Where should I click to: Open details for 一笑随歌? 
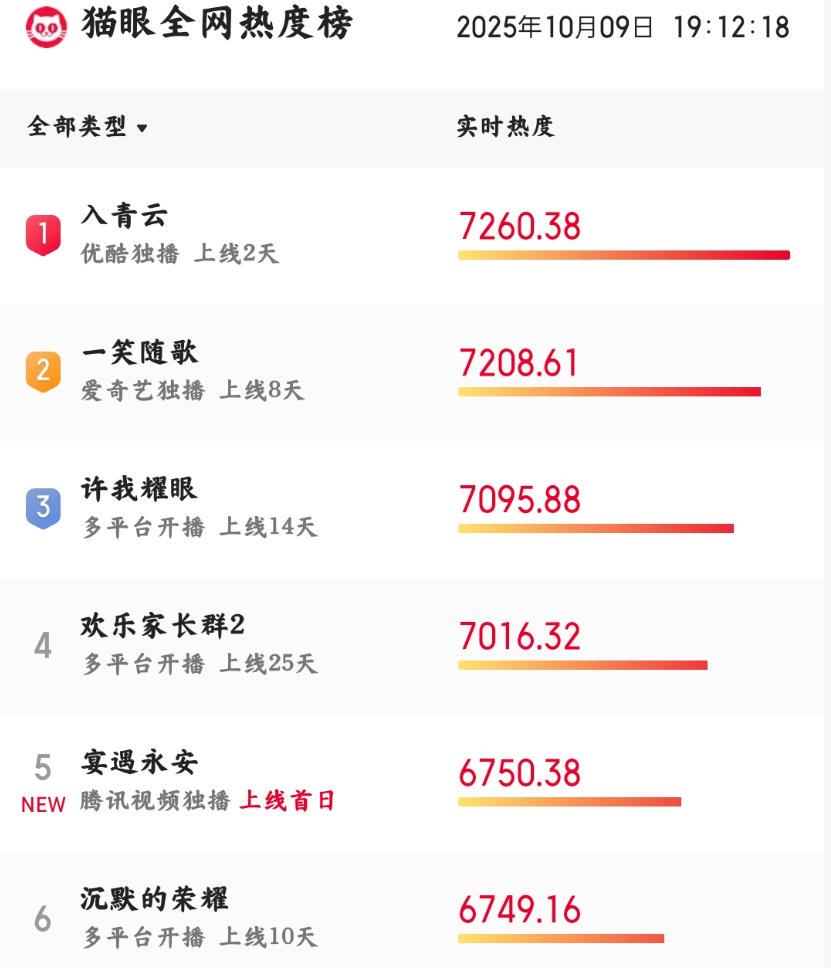[x=140, y=353]
